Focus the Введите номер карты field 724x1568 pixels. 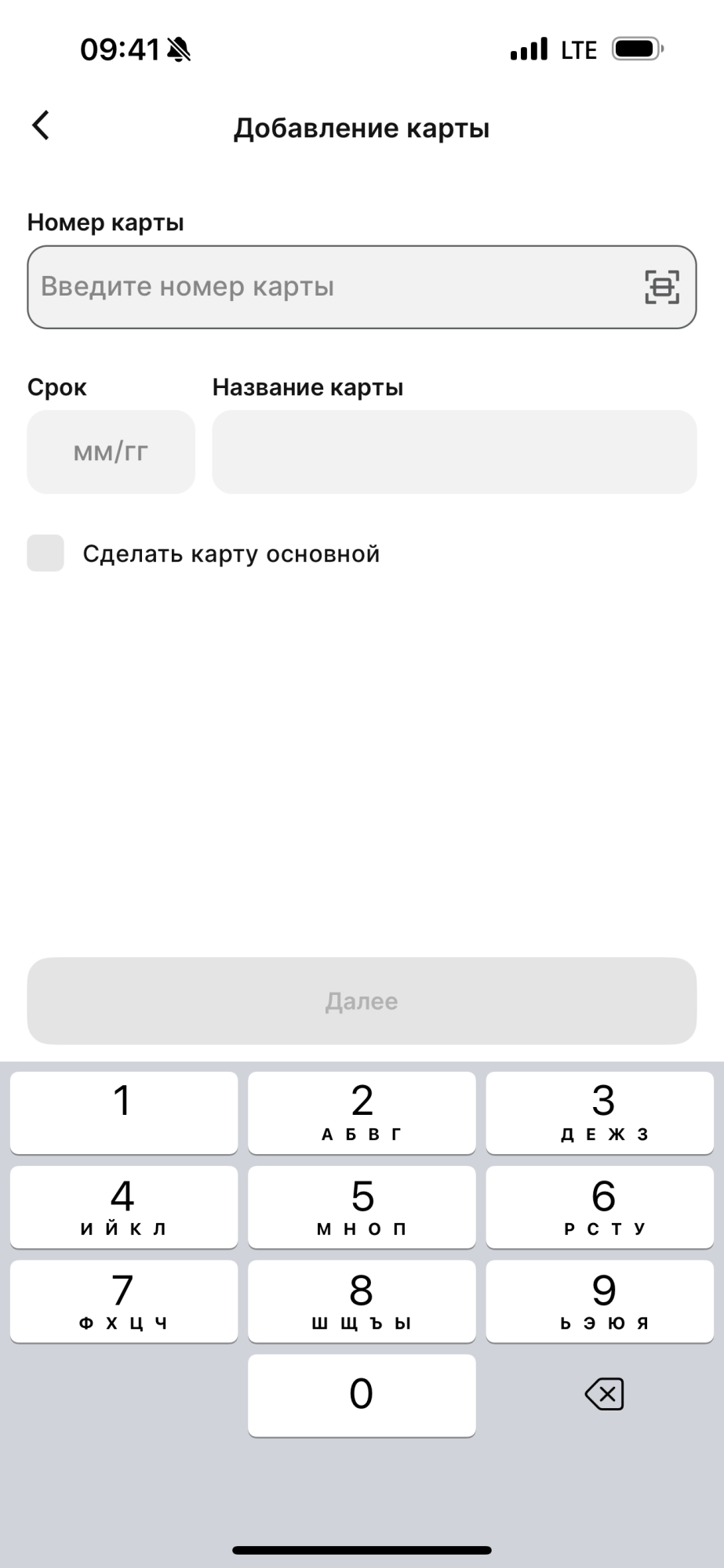[362, 287]
